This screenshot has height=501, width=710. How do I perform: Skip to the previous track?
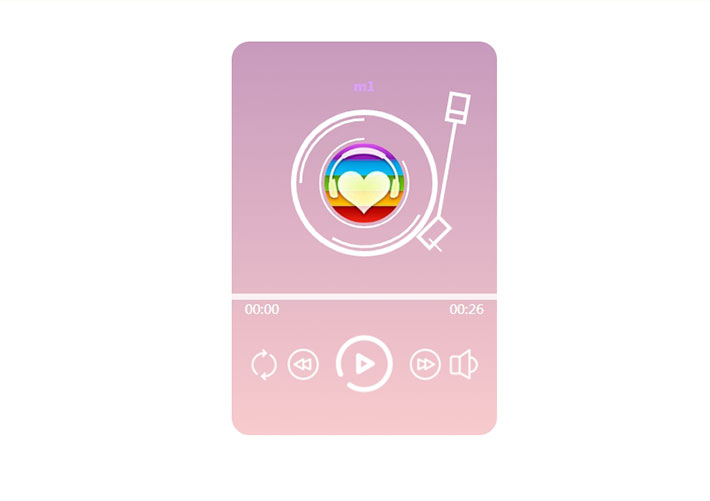click(x=303, y=365)
